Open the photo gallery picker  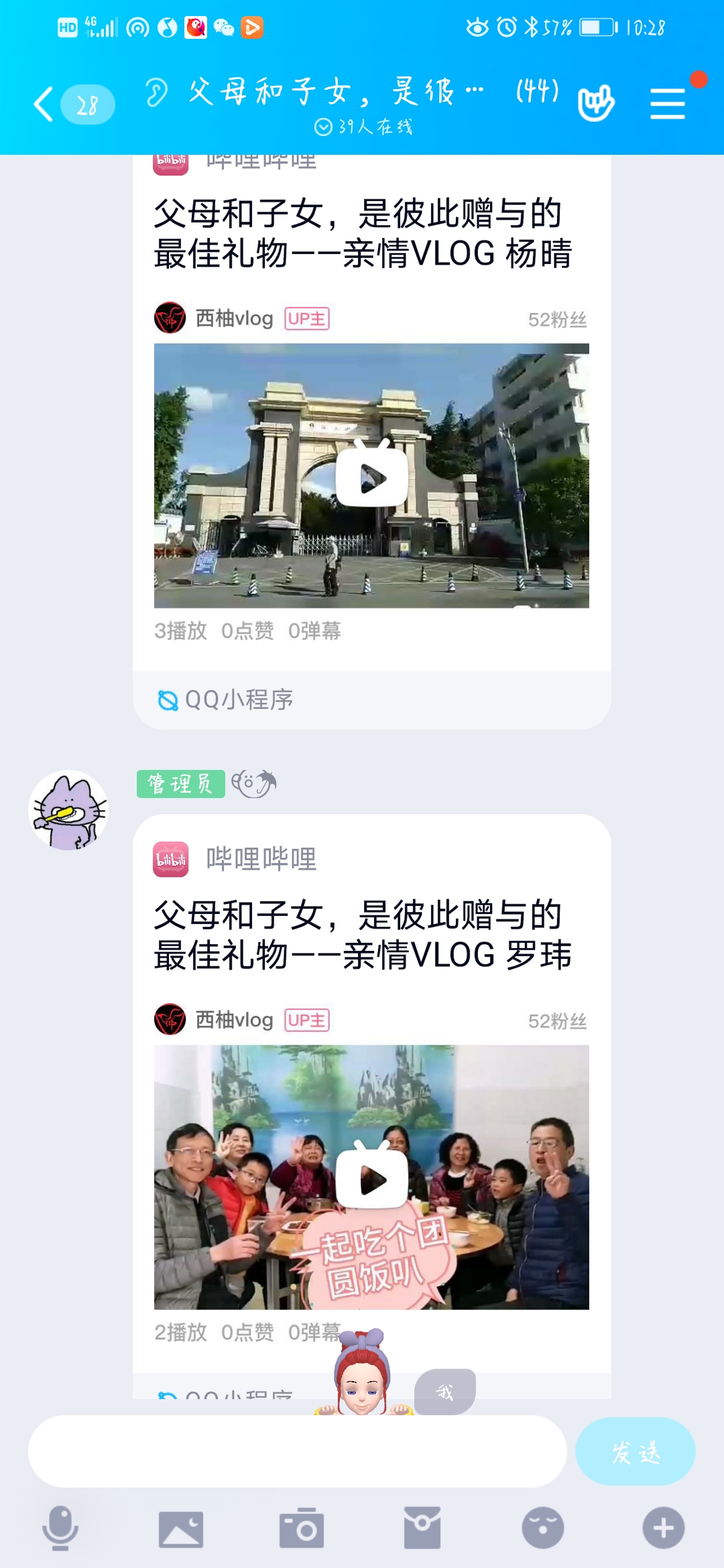(x=181, y=1528)
